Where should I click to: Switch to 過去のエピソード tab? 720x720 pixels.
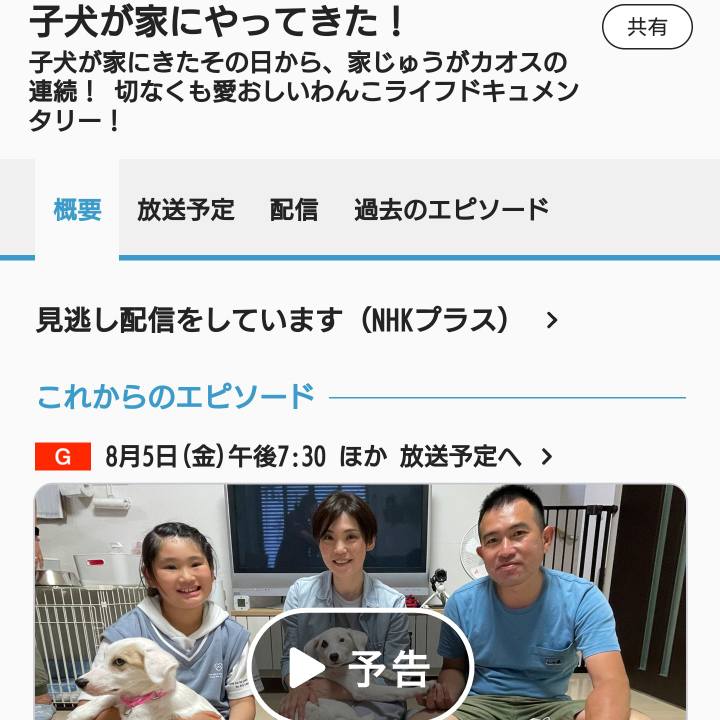(x=451, y=210)
